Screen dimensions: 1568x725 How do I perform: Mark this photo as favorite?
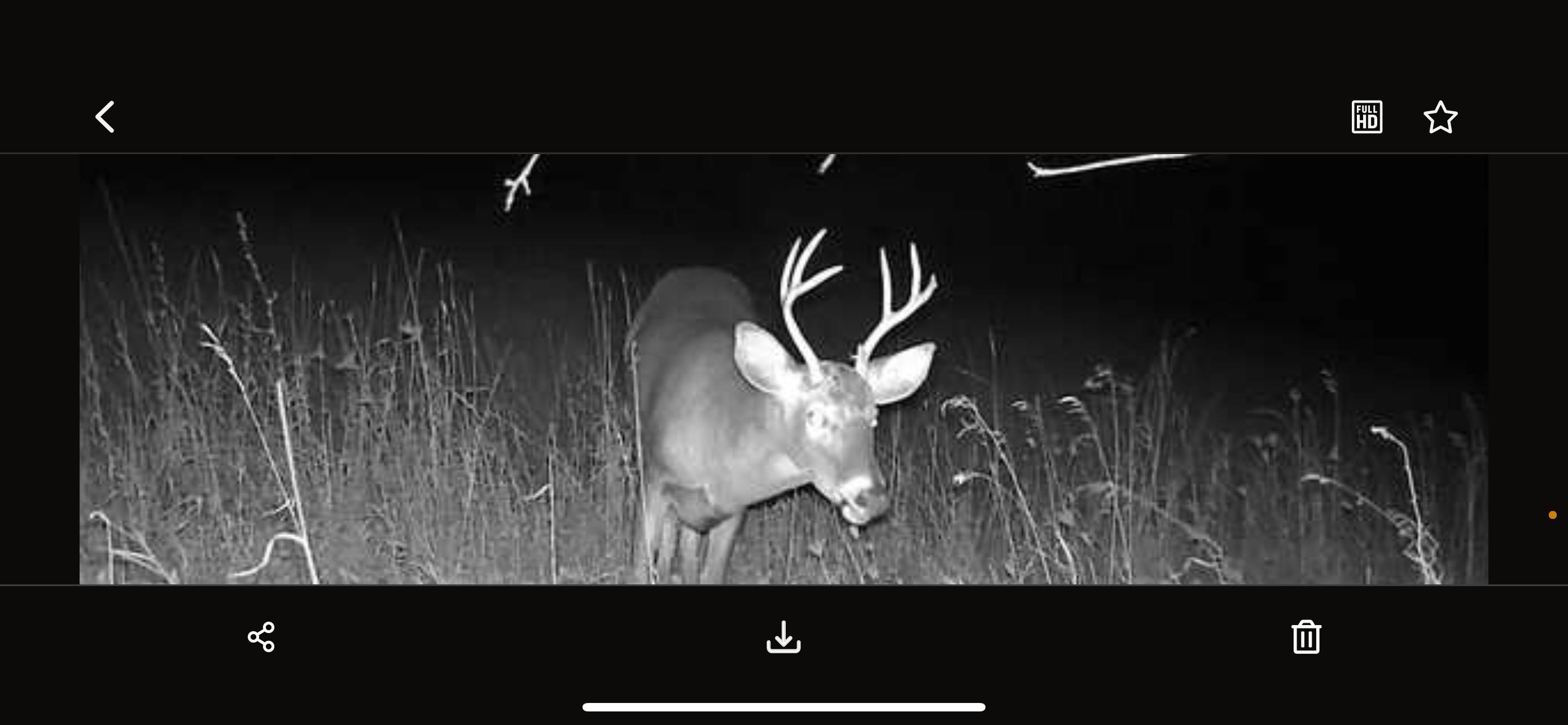1440,117
